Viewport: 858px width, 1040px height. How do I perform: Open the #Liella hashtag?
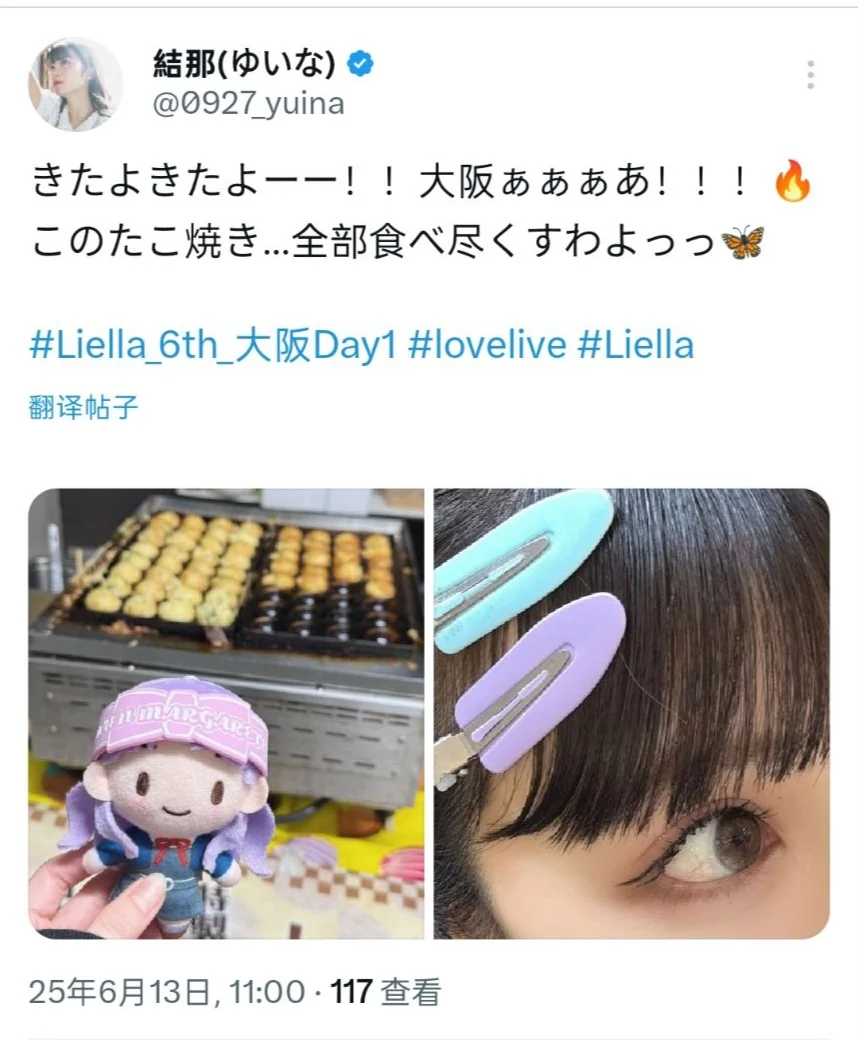click(636, 345)
